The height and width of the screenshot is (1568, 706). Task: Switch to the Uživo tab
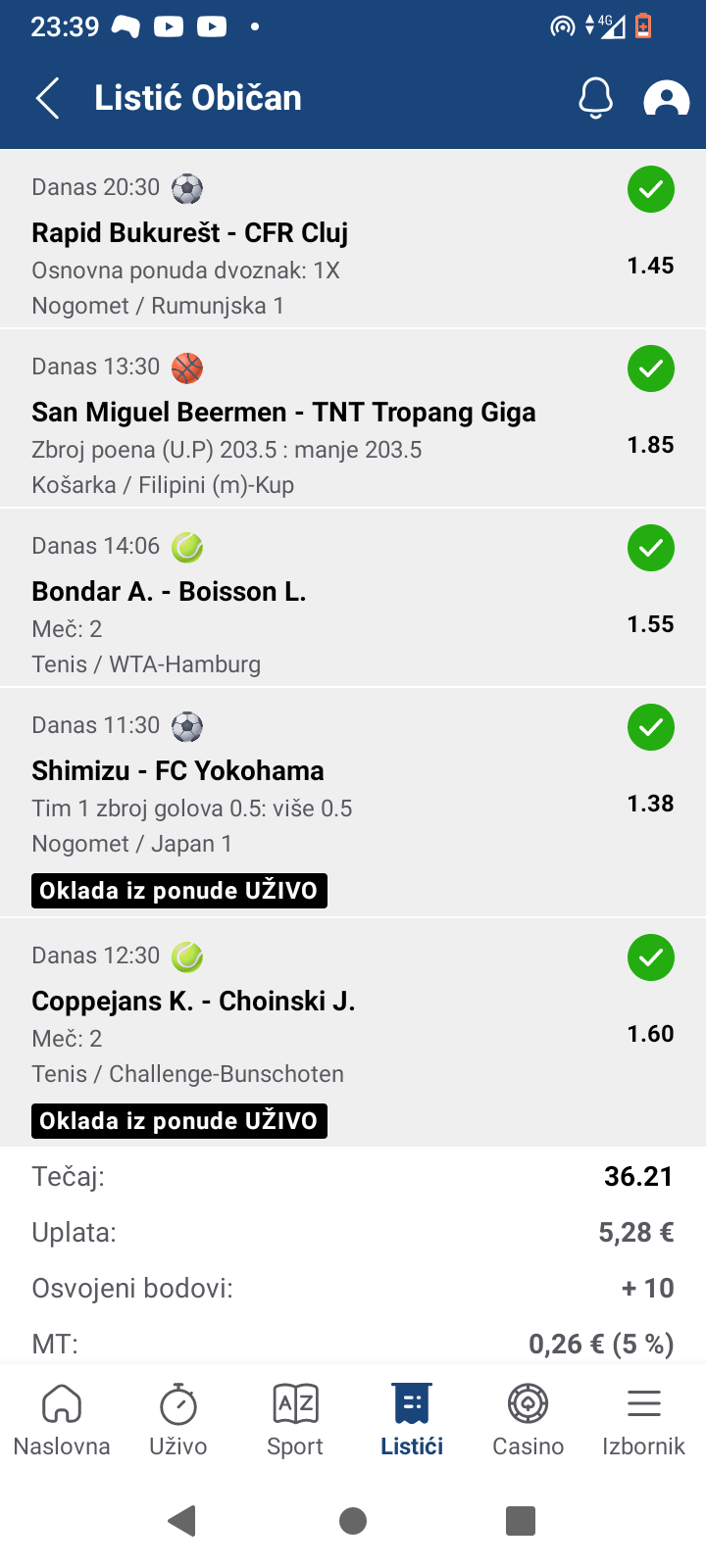click(x=177, y=1419)
